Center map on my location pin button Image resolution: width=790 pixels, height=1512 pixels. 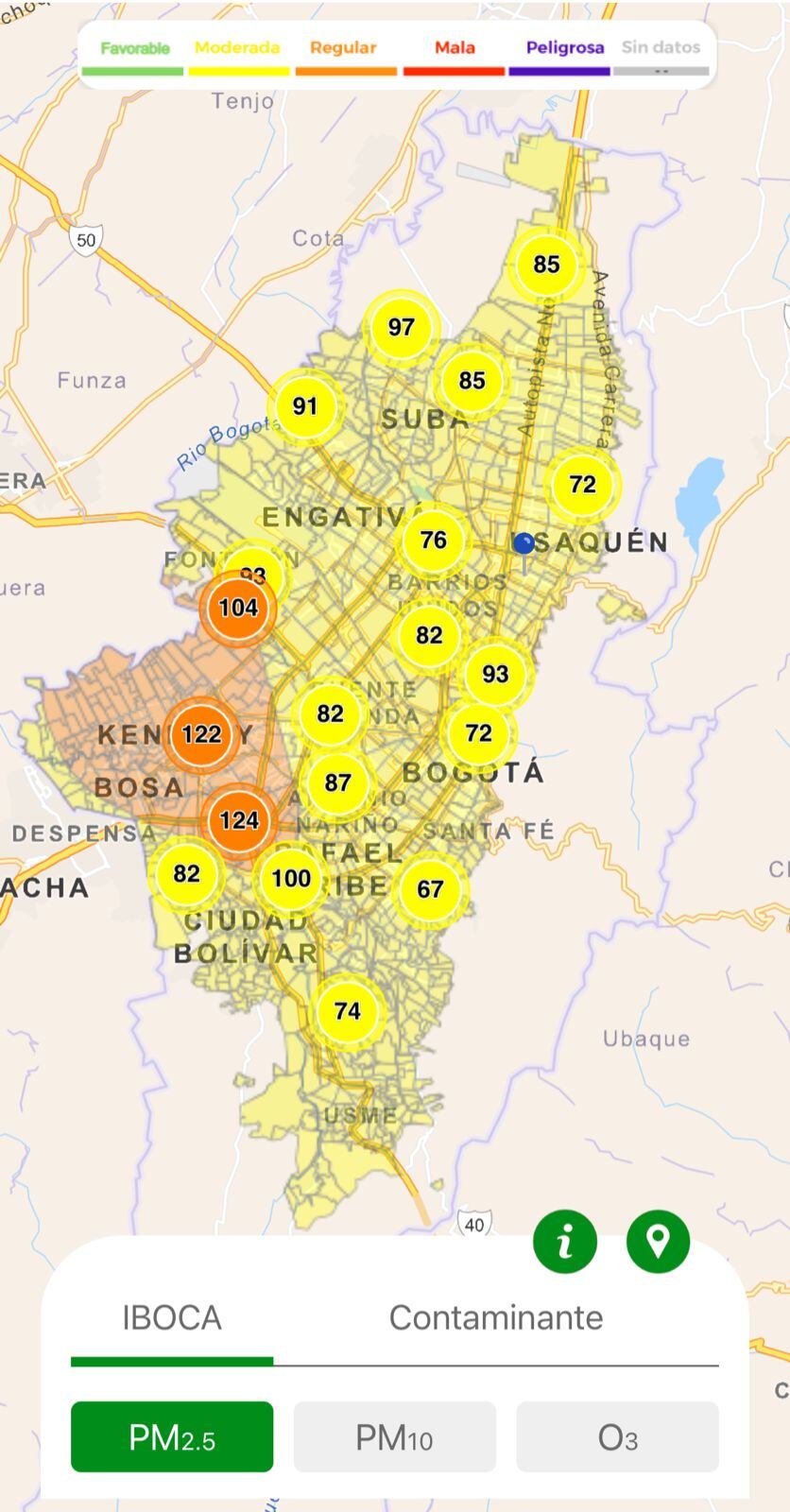coord(658,1241)
